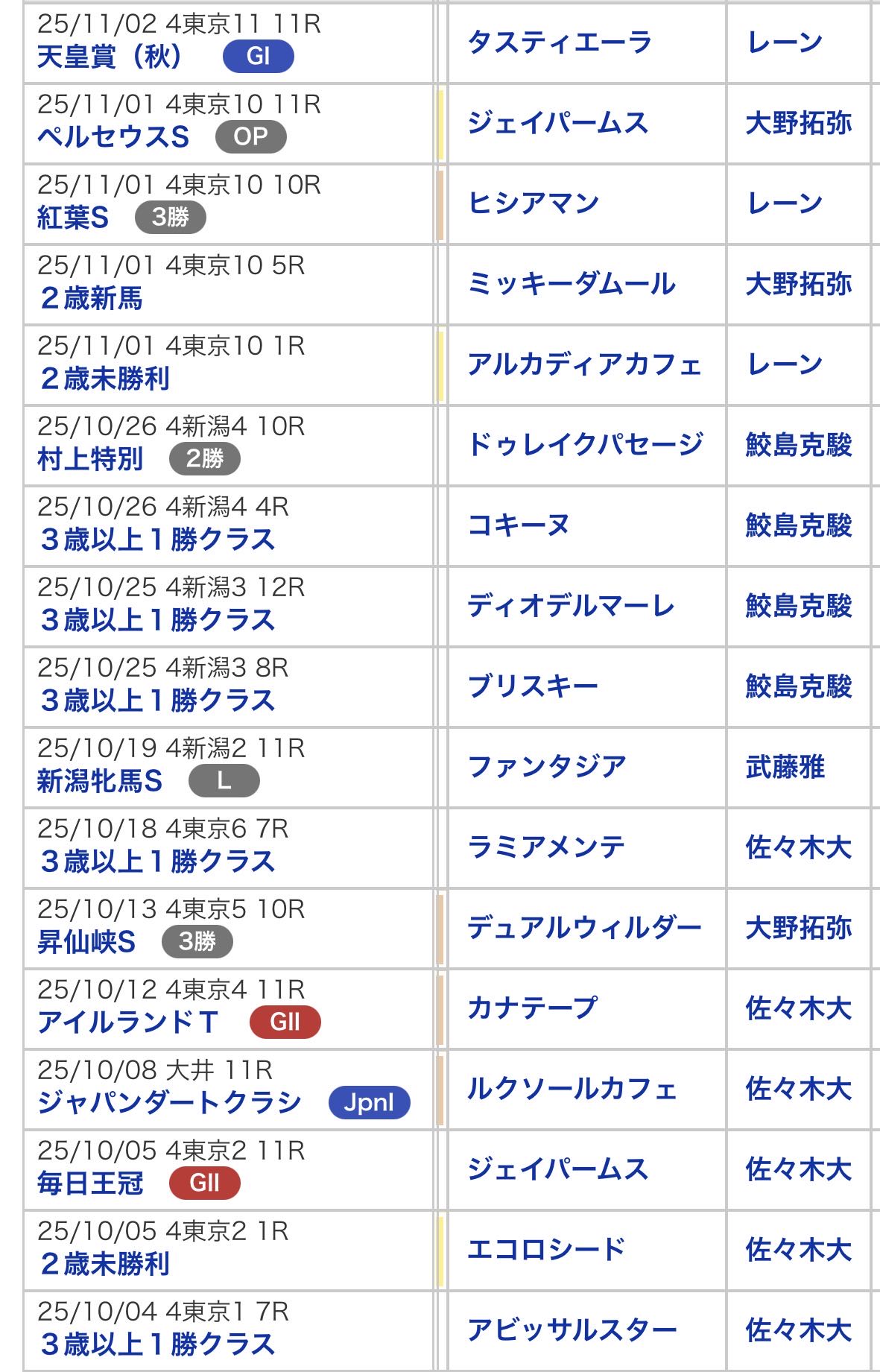Open horse ブリスキー's page
Image resolution: width=880 pixels, height=1372 pixels.
point(533,686)
